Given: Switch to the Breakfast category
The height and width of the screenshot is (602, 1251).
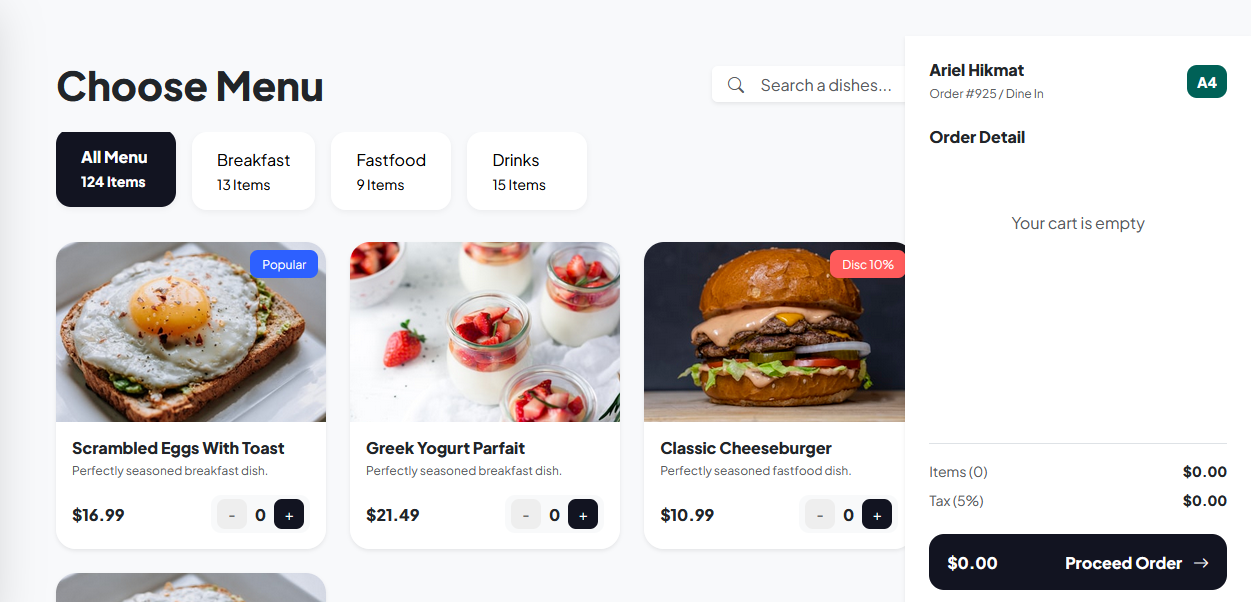Looking at the screenshot, I should [253, 171].
